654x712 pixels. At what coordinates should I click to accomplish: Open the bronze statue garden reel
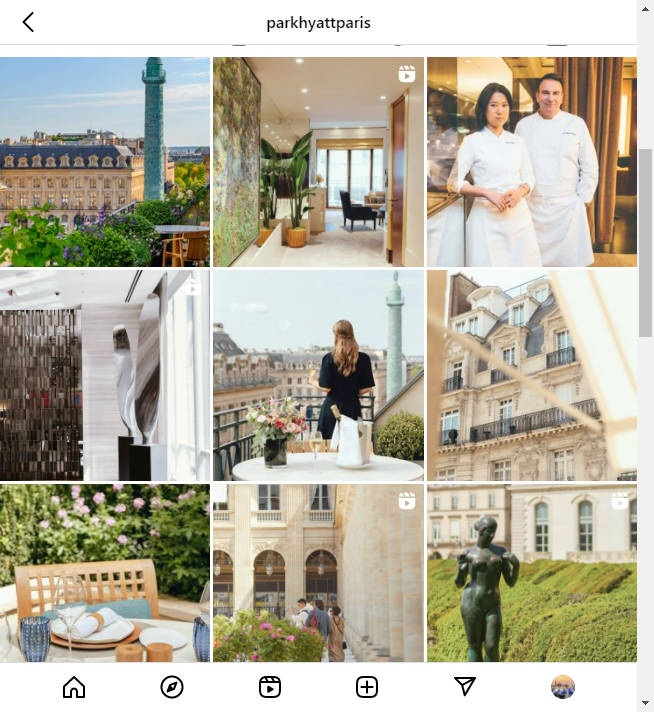pos(531,573)
